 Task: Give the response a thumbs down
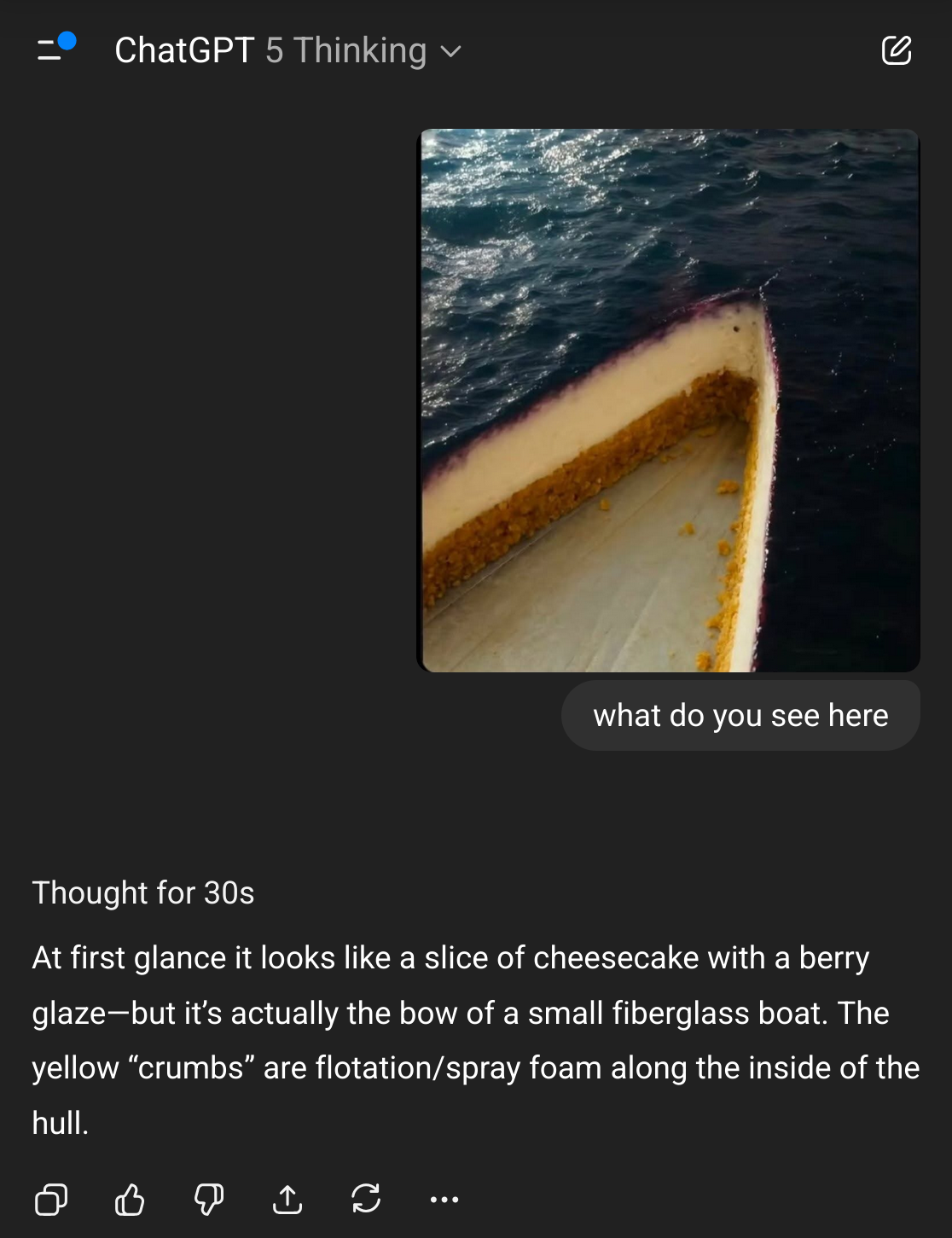[x=209, y=1200]
